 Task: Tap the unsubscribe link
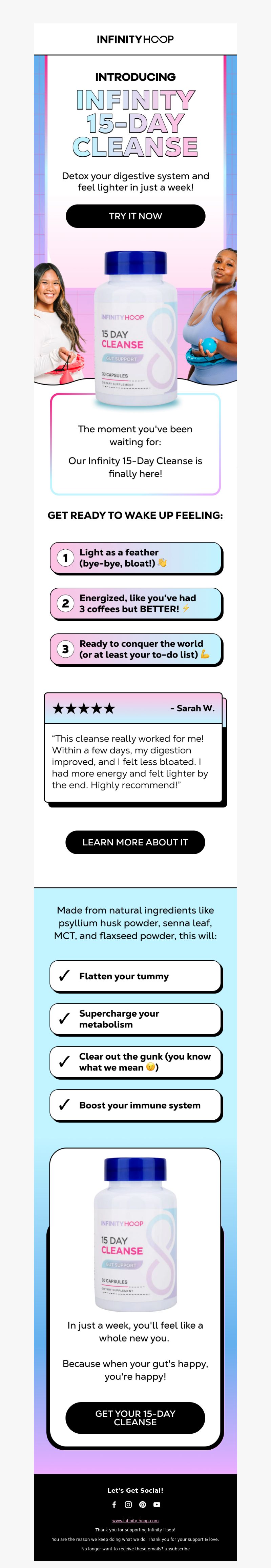pos(177,1549)
